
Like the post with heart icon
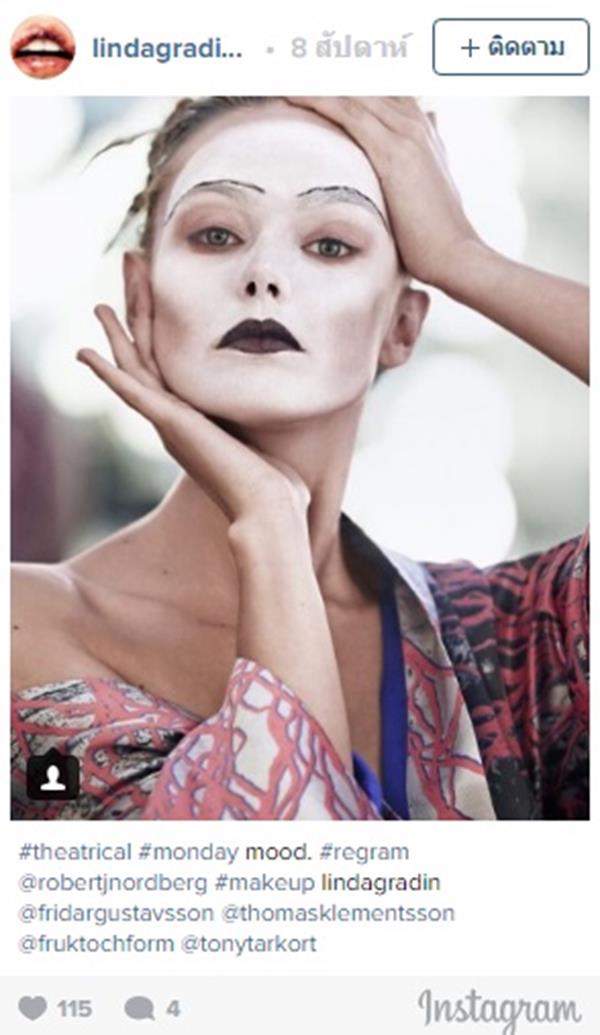coord(32,1008)
